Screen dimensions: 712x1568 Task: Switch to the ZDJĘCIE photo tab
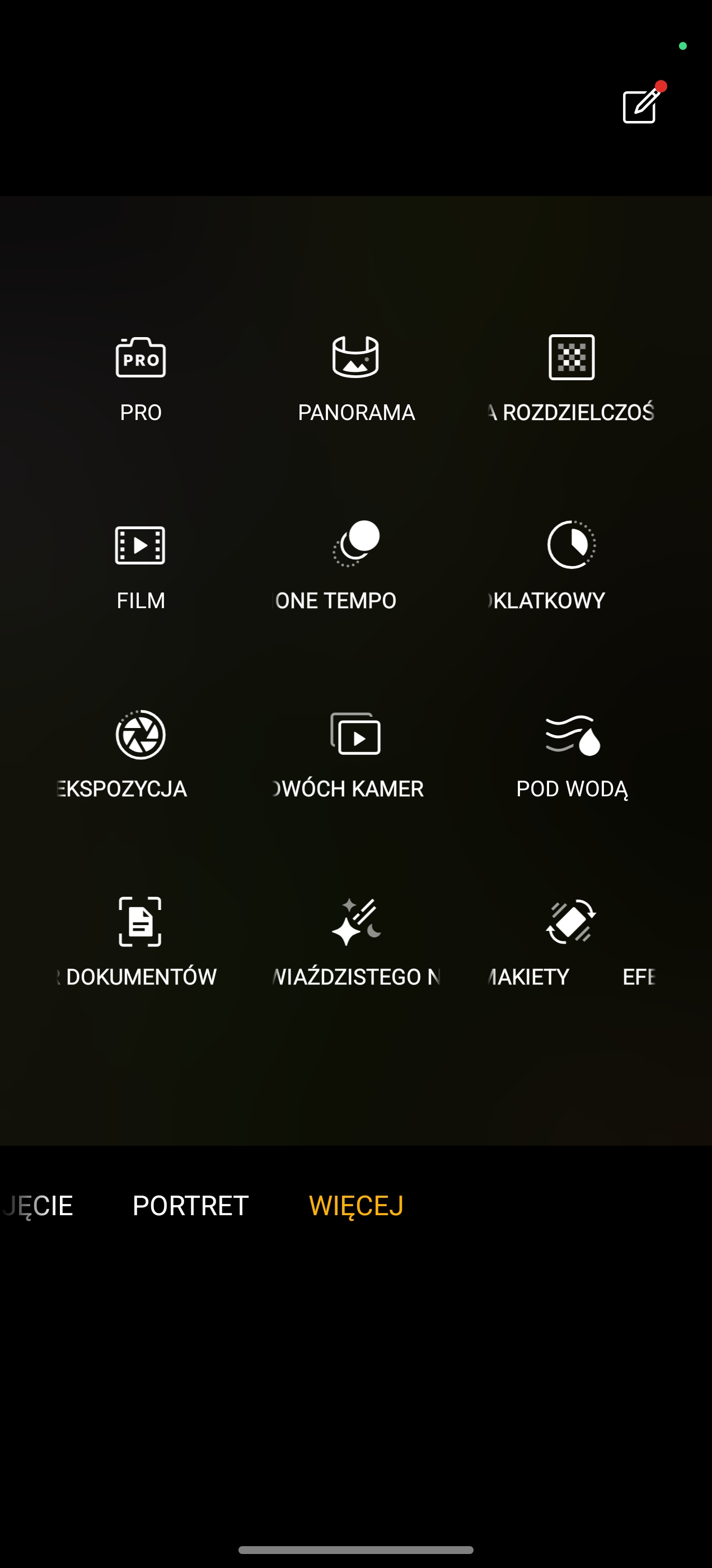(x=38, y=1206)
